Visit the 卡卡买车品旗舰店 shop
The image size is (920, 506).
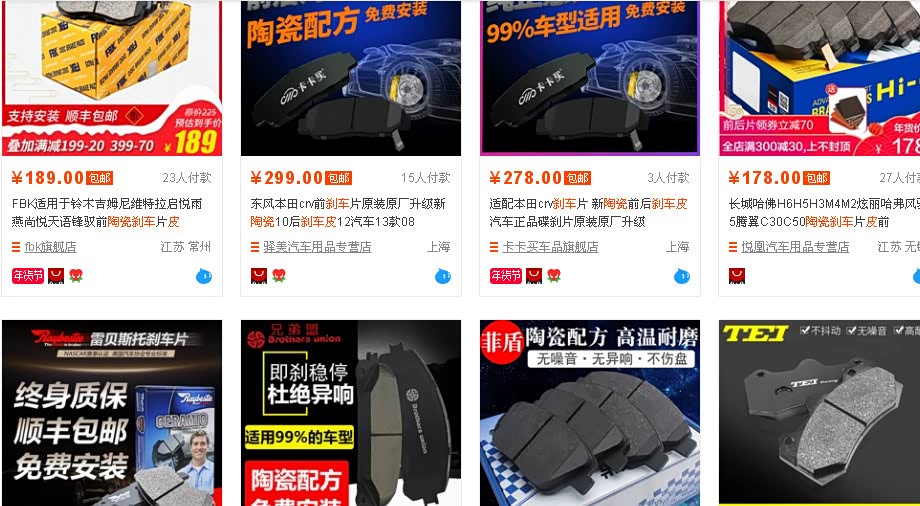click(550, 247)
